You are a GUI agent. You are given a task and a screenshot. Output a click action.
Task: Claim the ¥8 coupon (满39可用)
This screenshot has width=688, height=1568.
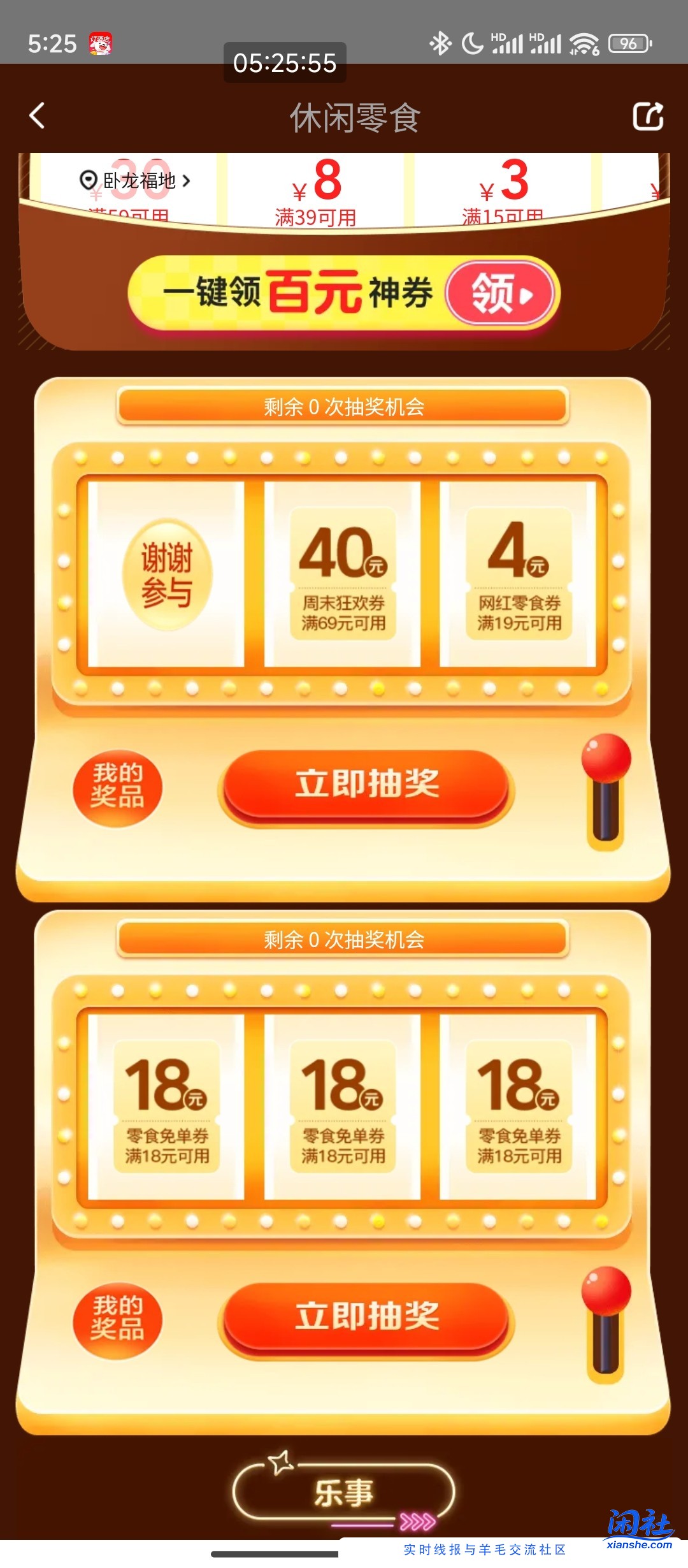point(316,191)
